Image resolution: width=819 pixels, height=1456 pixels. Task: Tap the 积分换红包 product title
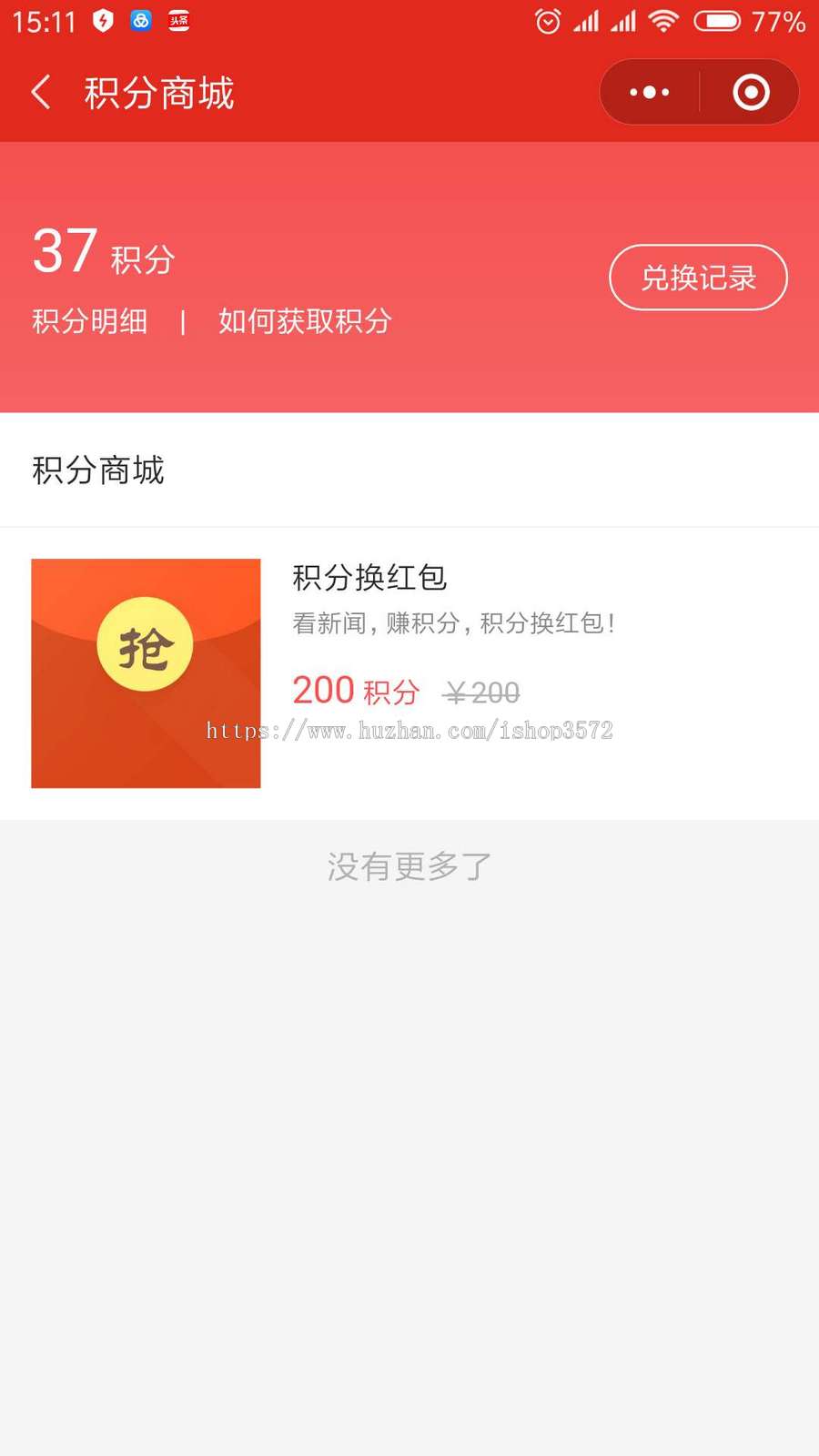[x=369, y=578]
